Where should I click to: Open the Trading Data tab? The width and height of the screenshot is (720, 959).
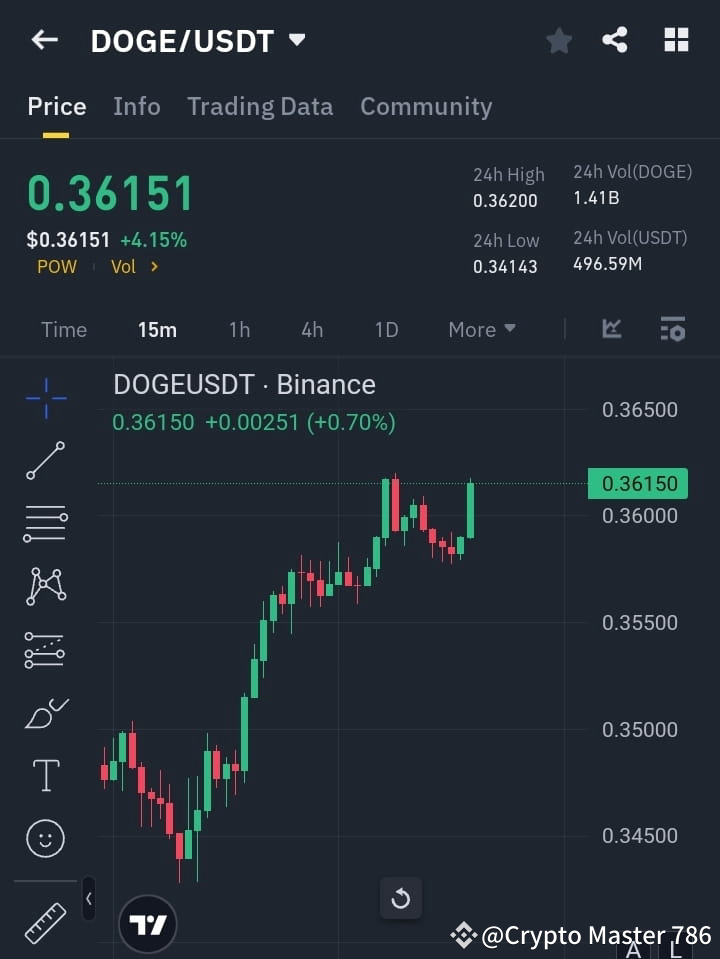[260, 106]
